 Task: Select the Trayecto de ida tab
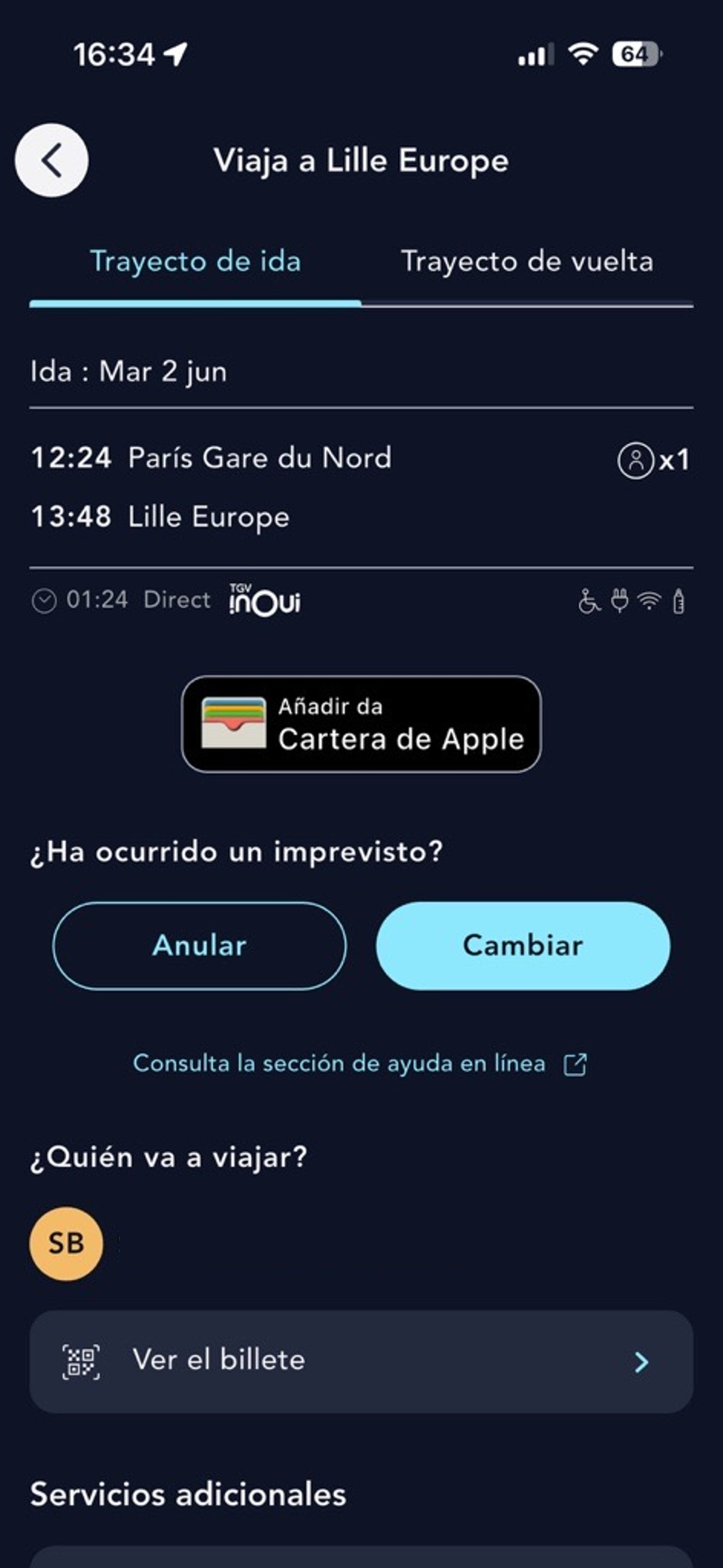point(196,262)
